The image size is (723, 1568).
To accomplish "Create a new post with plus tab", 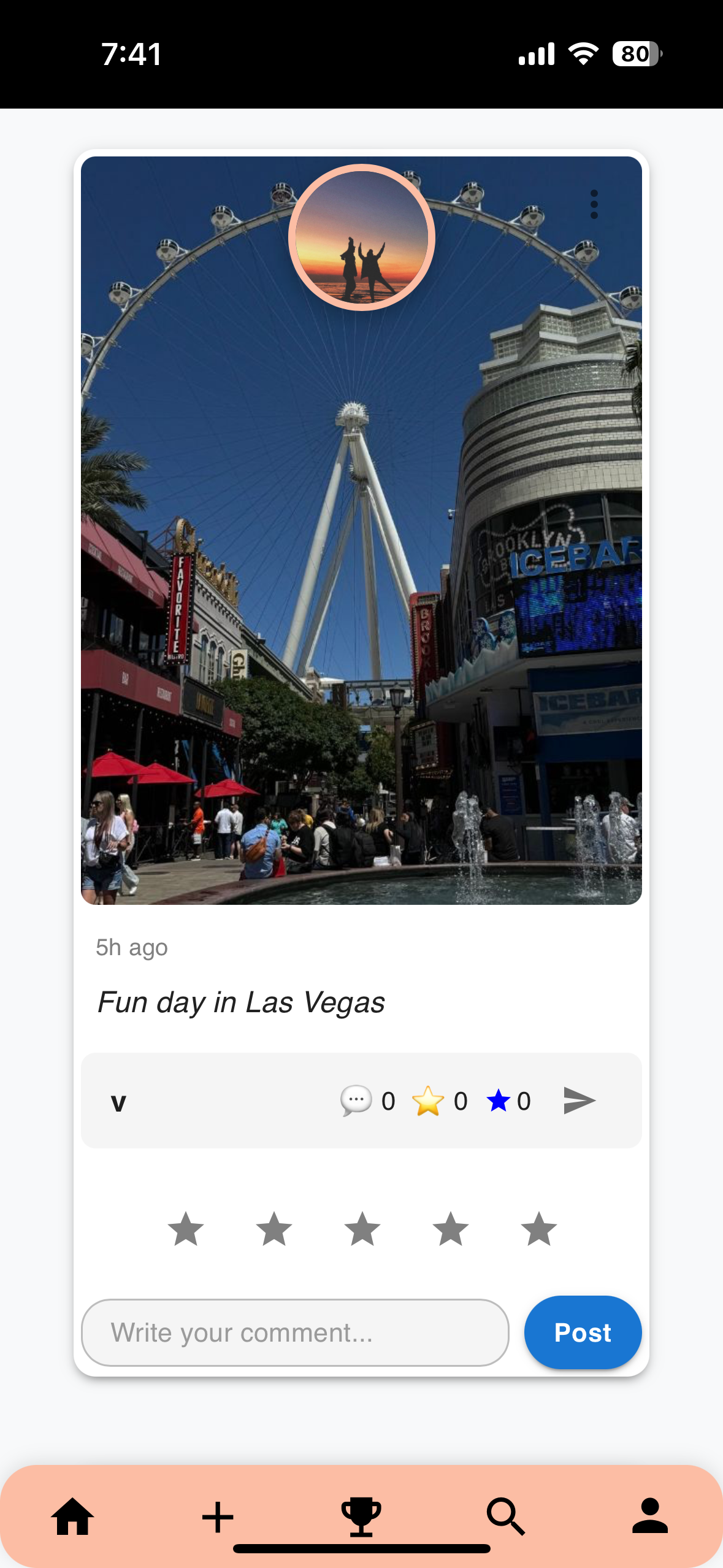I will pyautogui.click(x=218, y=1516).
